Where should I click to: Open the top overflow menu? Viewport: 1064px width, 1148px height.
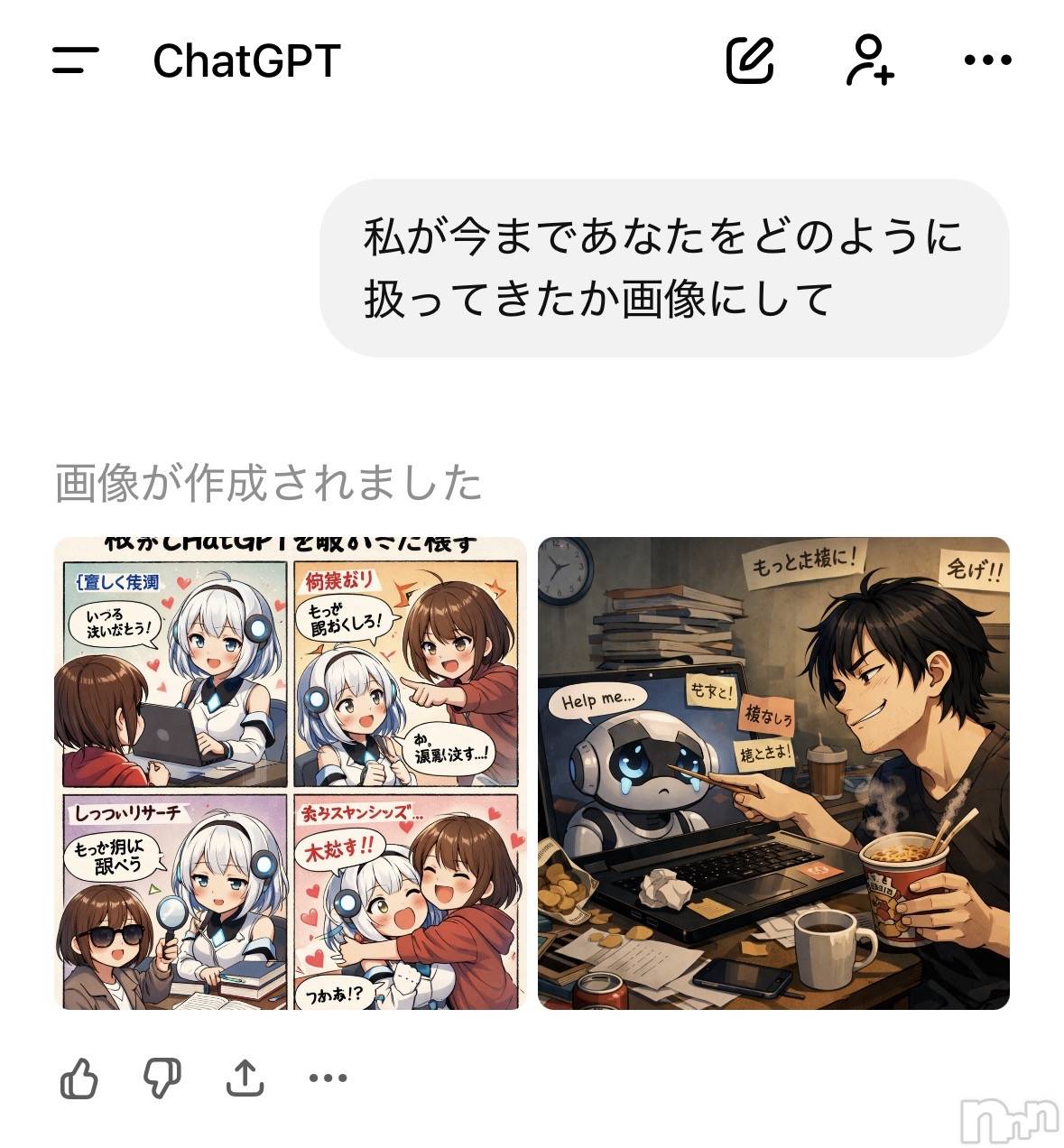tap(987, 60)
